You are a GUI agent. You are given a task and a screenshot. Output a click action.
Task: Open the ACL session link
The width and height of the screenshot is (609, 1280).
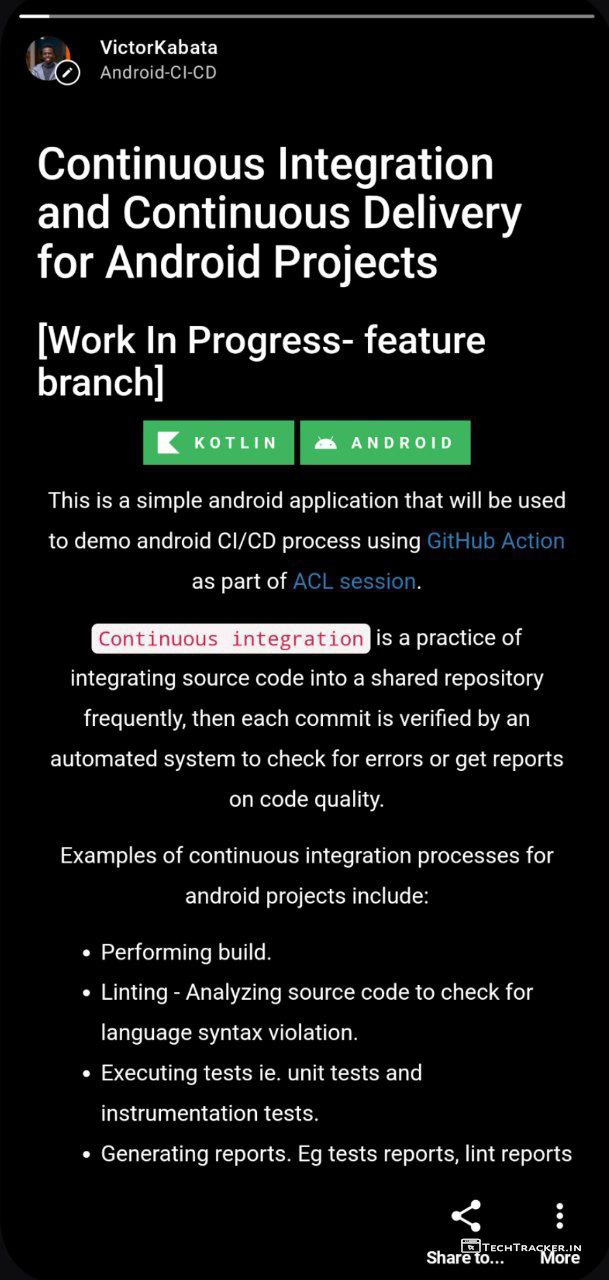[354, 581]
